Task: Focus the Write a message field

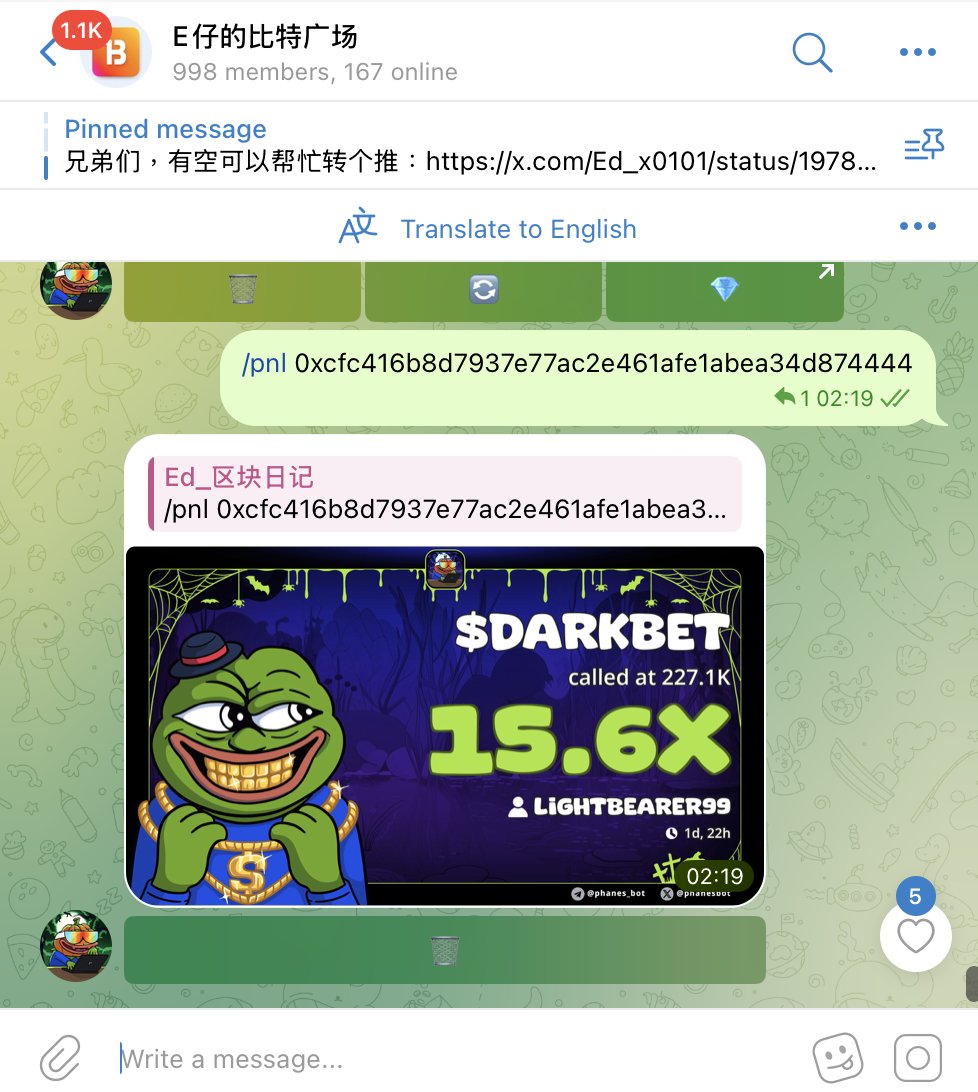Action: 450,1058
